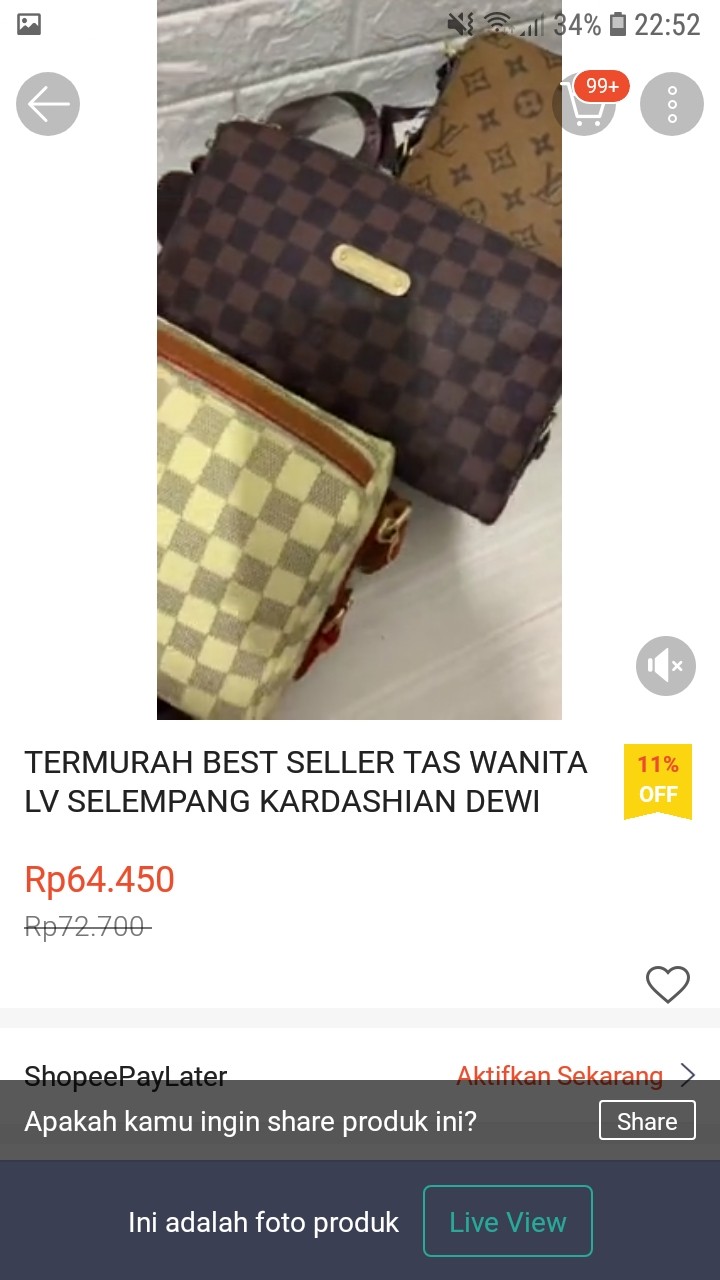This screenshot has height=1280, width=720.
Task: Tap Aktifkan Sekarang for ShopeePayLater
Action: click(560, 1076)
